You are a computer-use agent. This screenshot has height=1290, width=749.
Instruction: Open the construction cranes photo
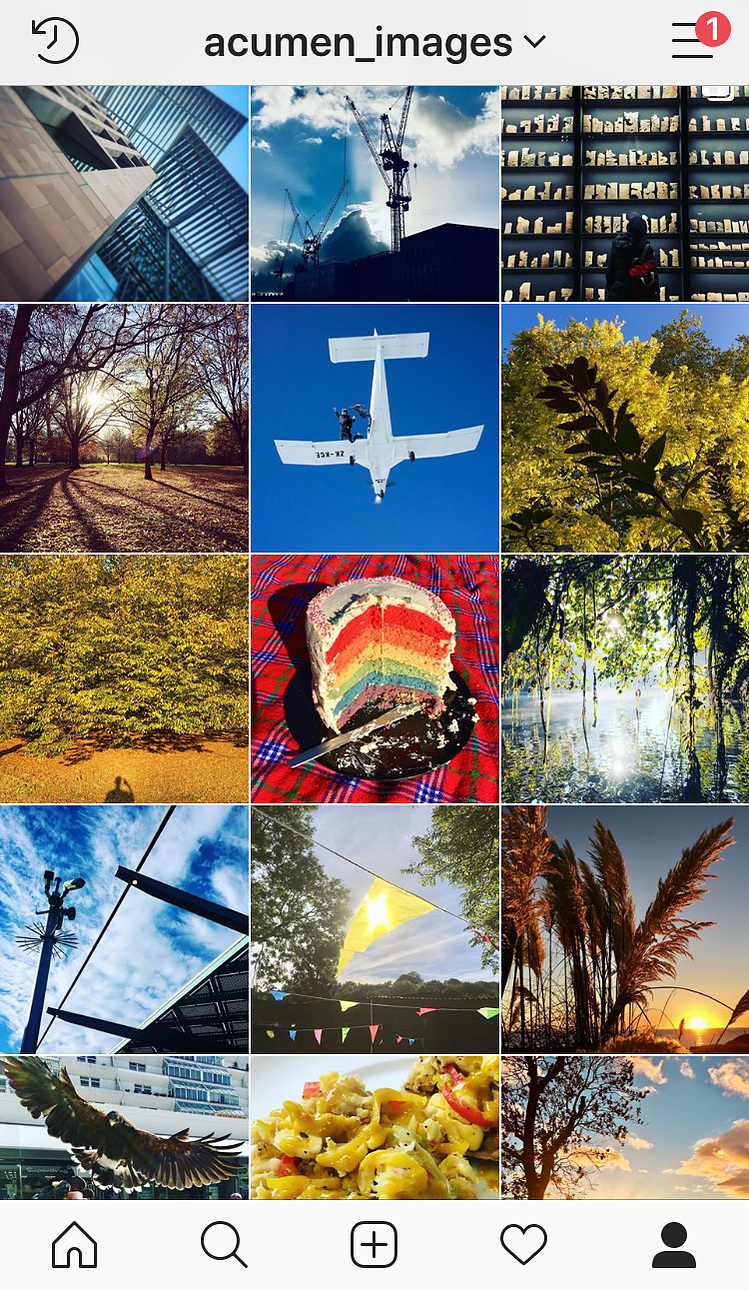pyautogui.click(x=375, y=193)
